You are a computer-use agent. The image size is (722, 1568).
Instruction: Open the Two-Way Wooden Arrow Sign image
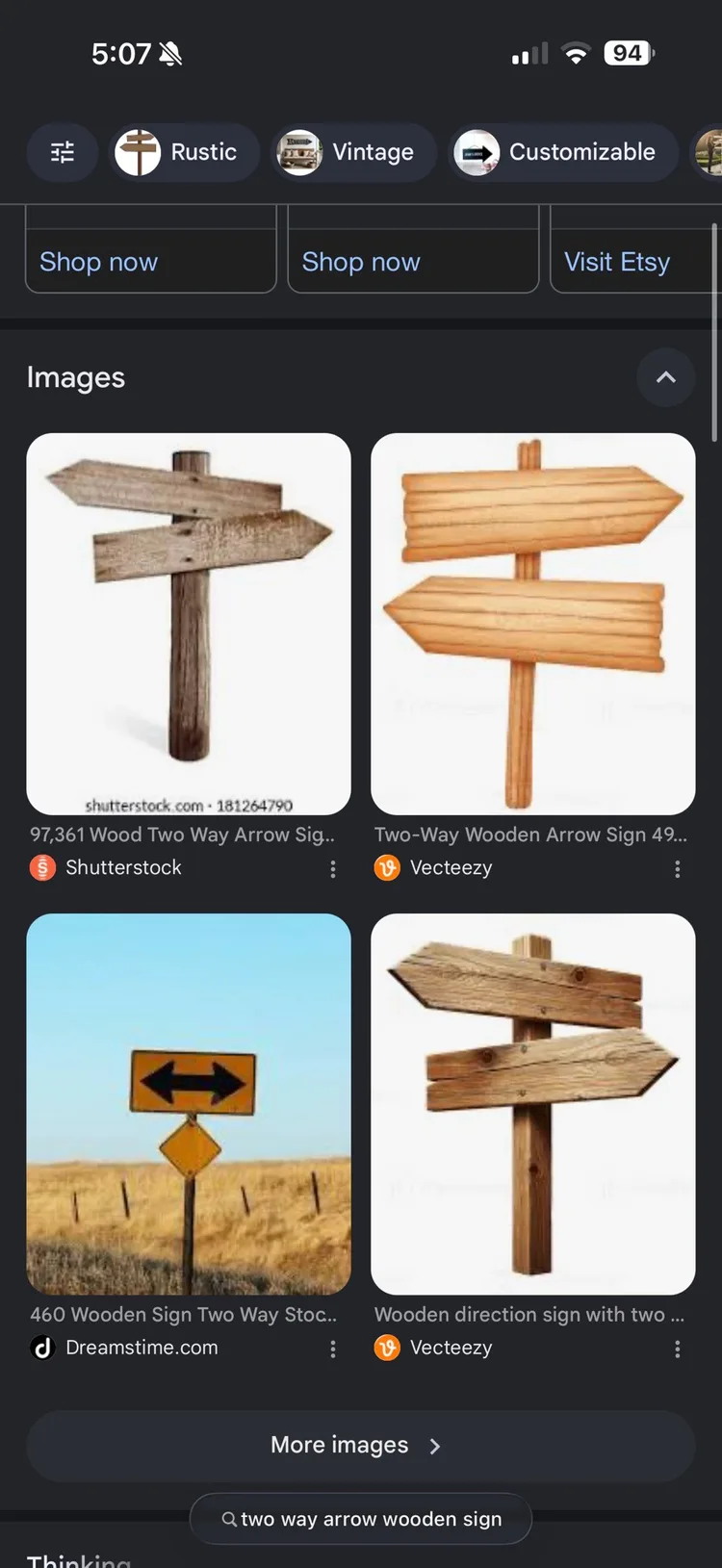pos(533,624)
